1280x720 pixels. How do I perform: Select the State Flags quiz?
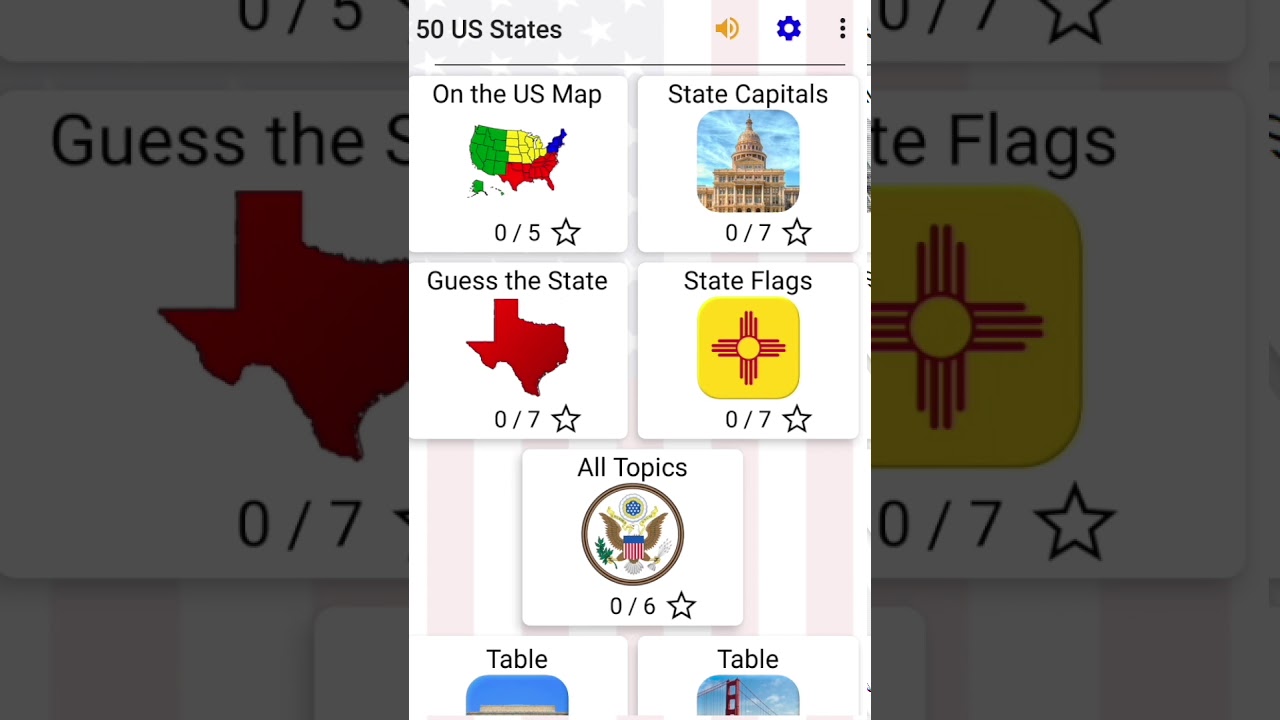tap(748, 351)
